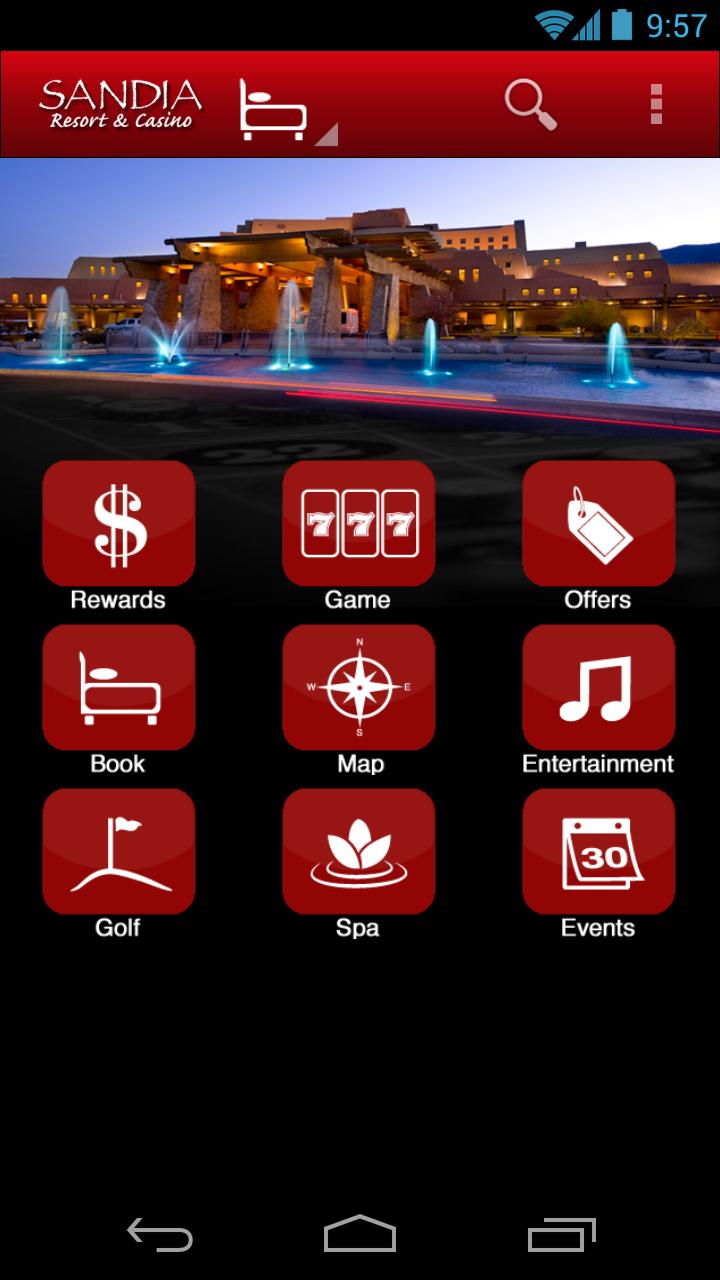
Task: Select the Entertainment music note icon
Action: pos(598,687)
